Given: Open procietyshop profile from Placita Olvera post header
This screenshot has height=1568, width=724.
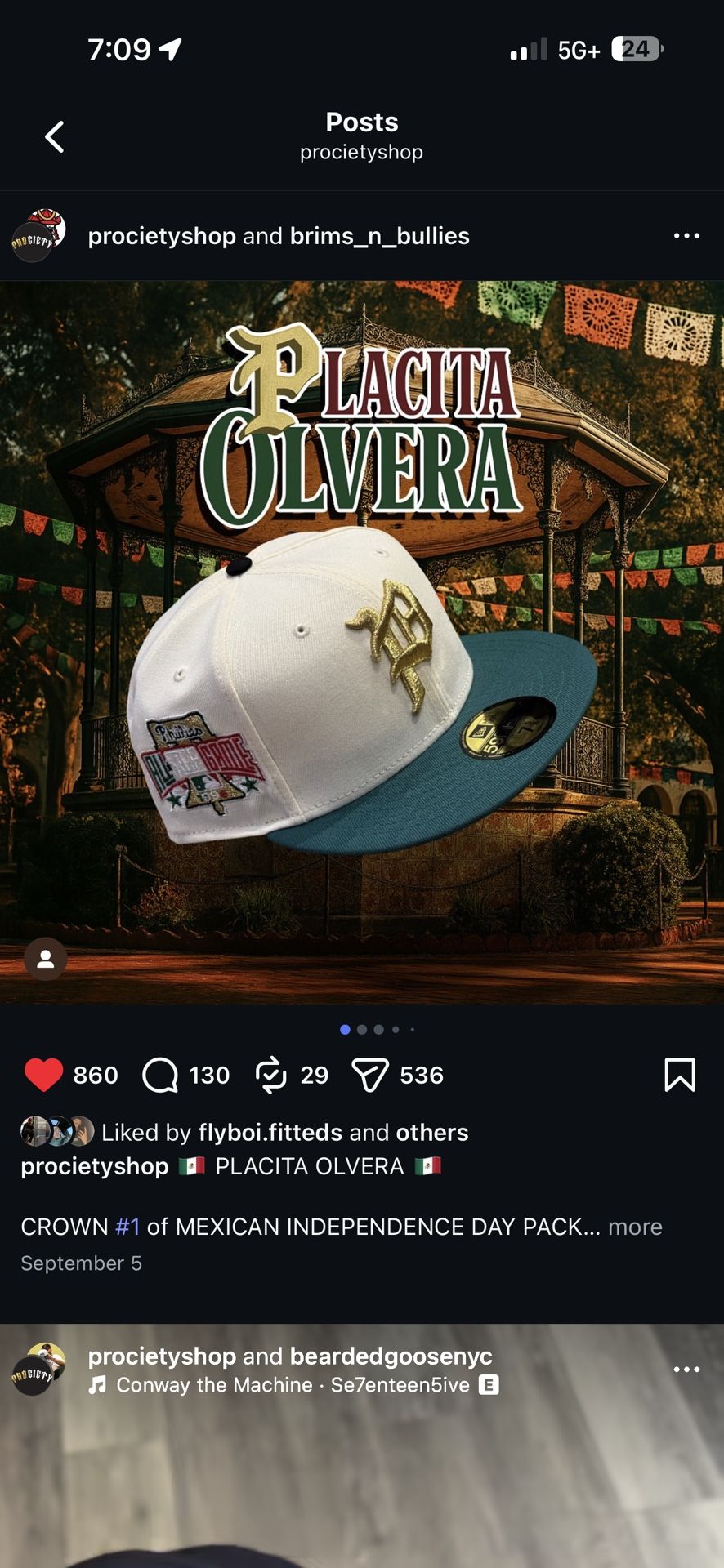Looking at the screenshot, I should (x=162, y=236).
